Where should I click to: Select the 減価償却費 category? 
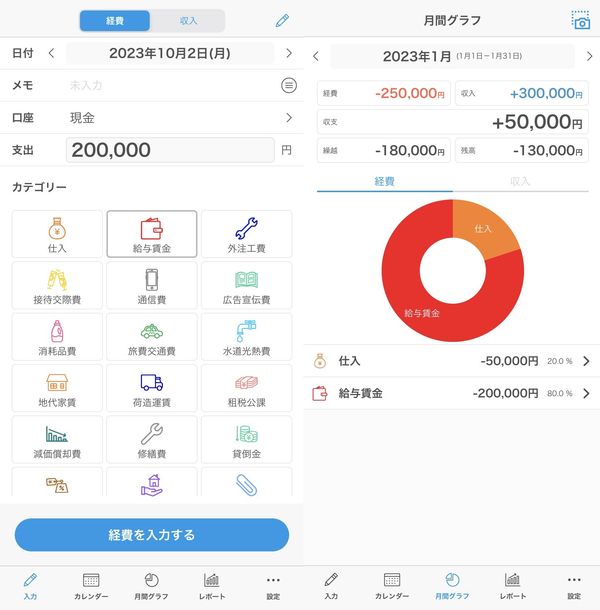point(57,440)
